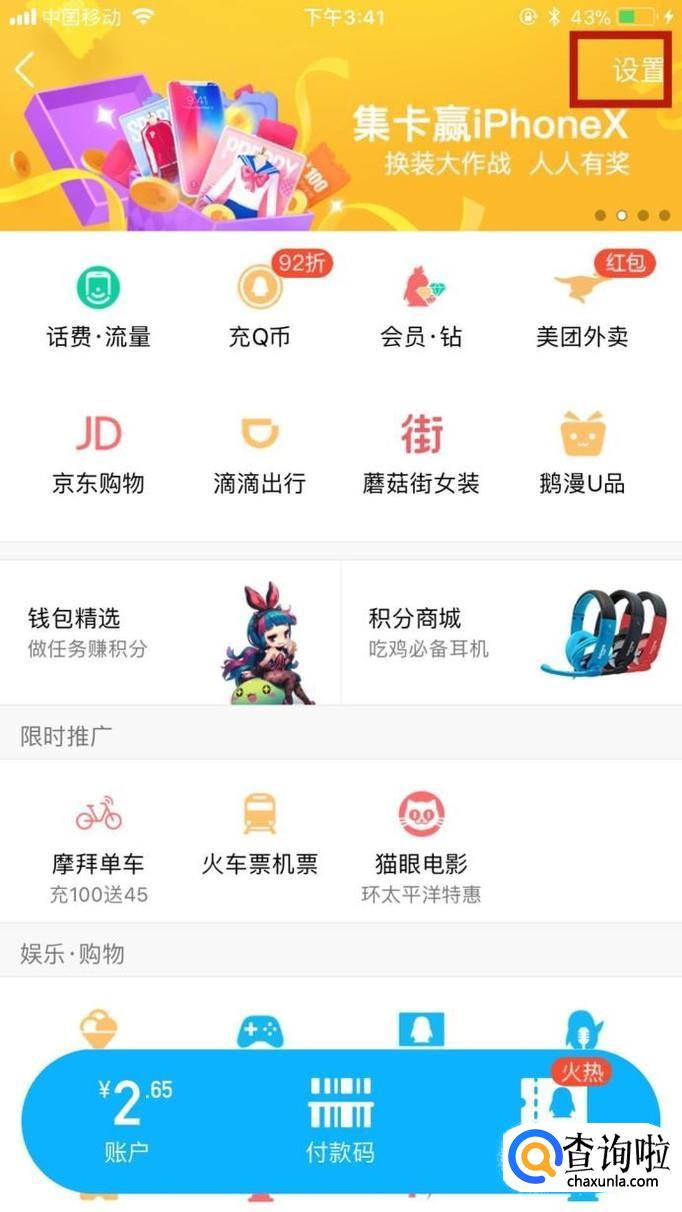Open 钱包精选 card

170,632
